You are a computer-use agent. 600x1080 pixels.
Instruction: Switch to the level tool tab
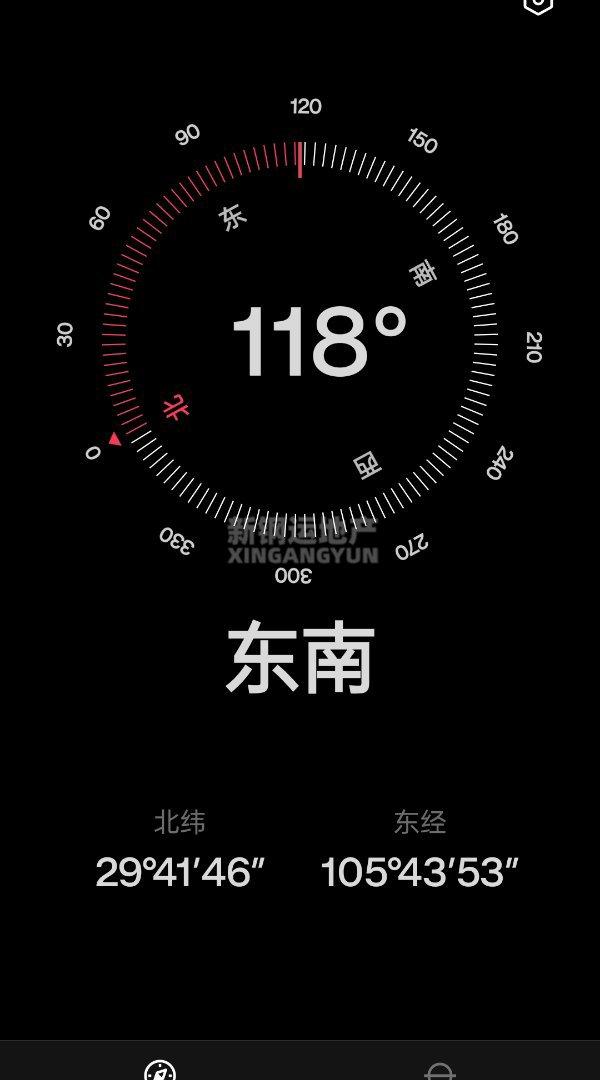[x=440, y=1070]
